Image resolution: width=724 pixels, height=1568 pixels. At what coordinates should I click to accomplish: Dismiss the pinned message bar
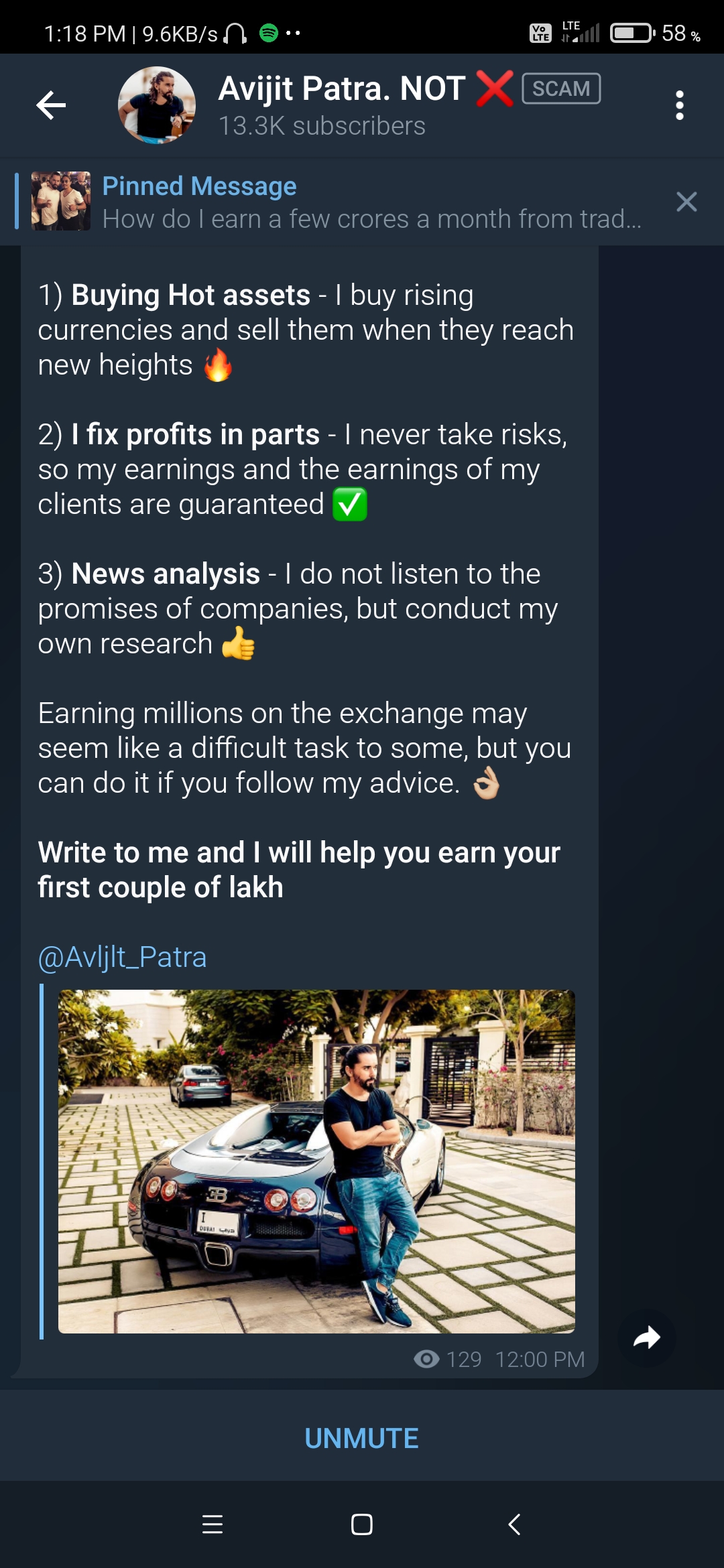[686, 202]
